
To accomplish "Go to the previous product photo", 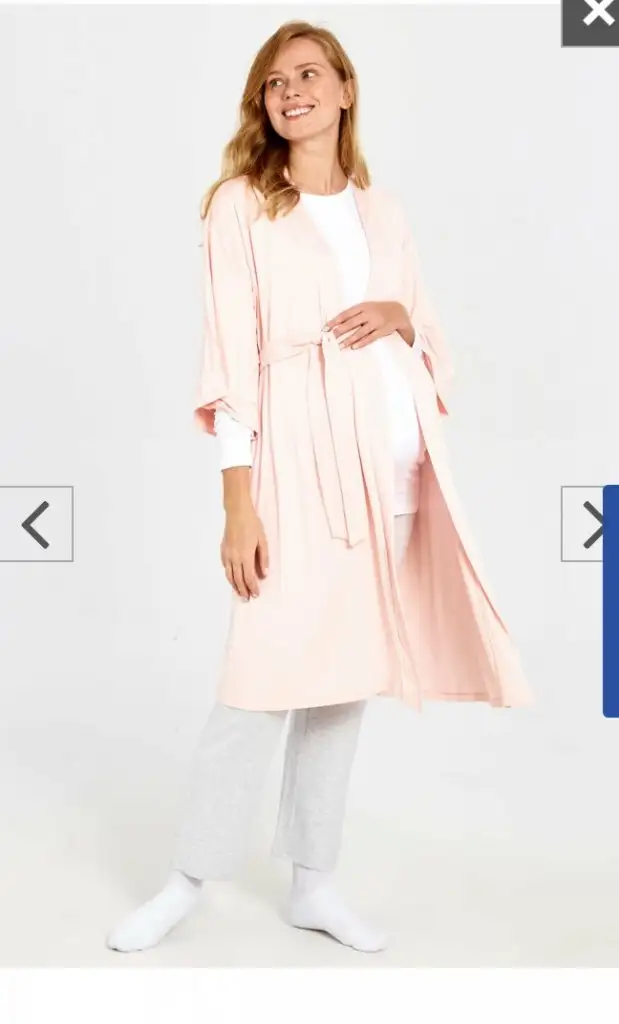I will click(x=36, y=524).
